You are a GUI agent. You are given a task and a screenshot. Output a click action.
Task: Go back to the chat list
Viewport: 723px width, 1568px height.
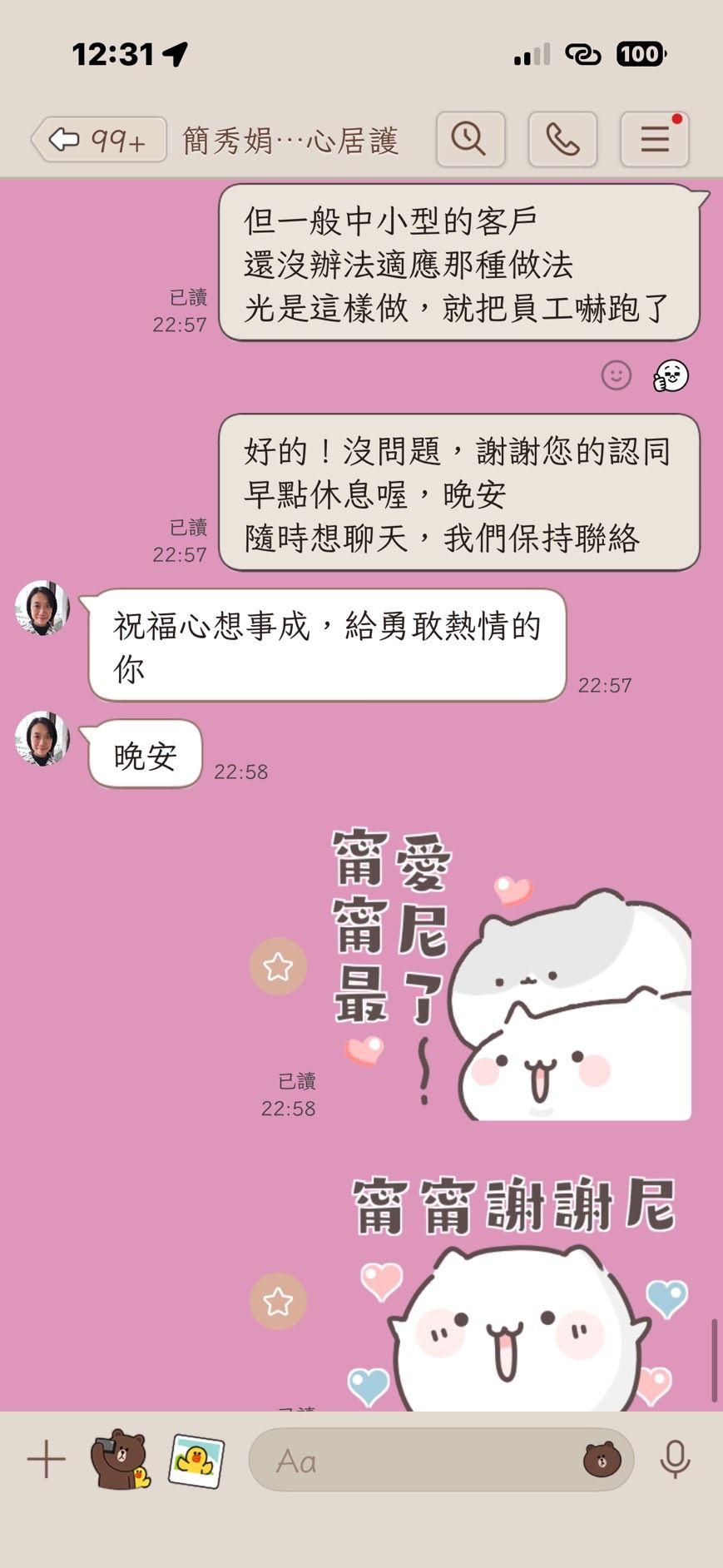tap(98, 140)
